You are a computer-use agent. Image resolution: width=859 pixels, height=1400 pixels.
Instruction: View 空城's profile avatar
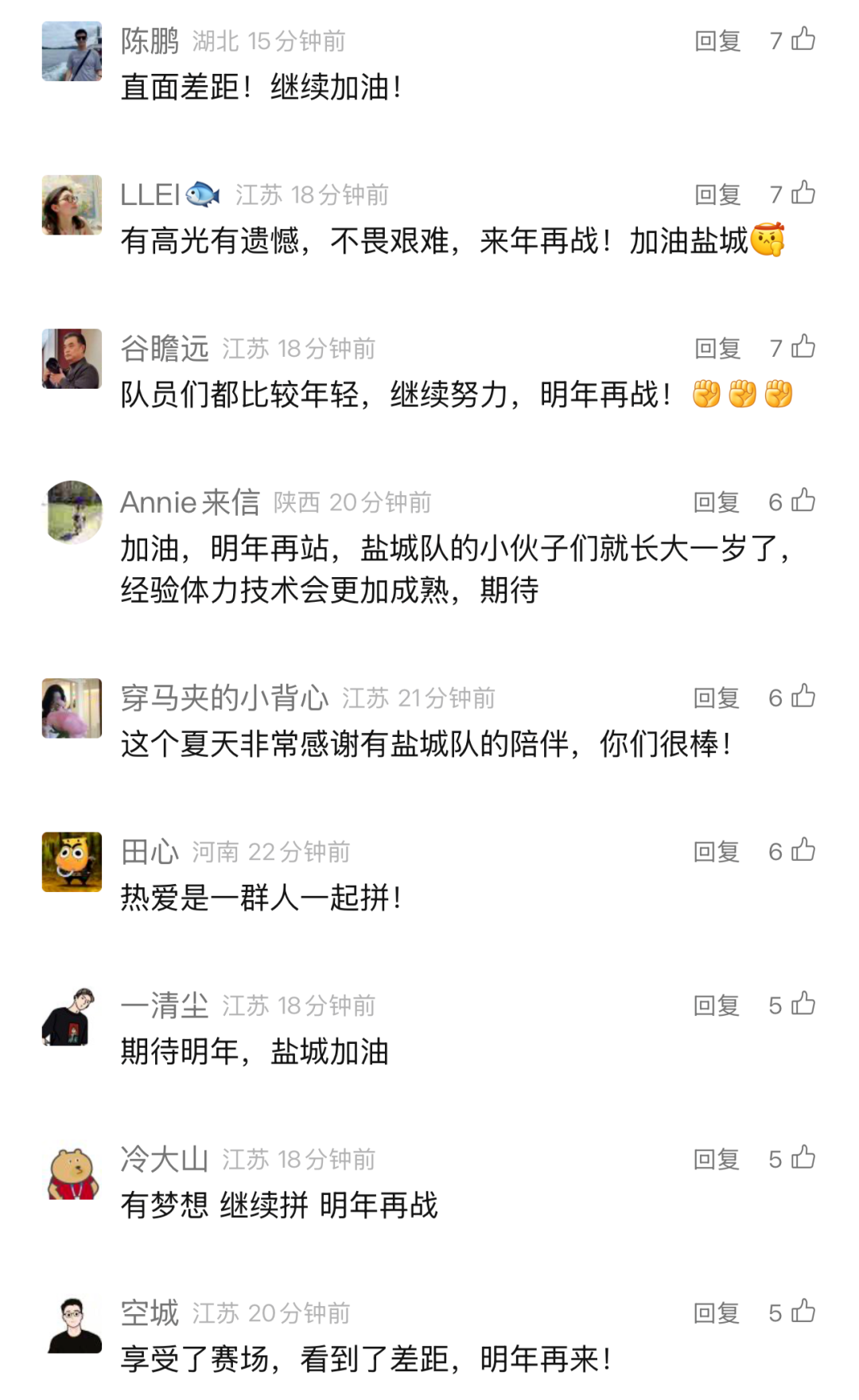[74, 1324]
